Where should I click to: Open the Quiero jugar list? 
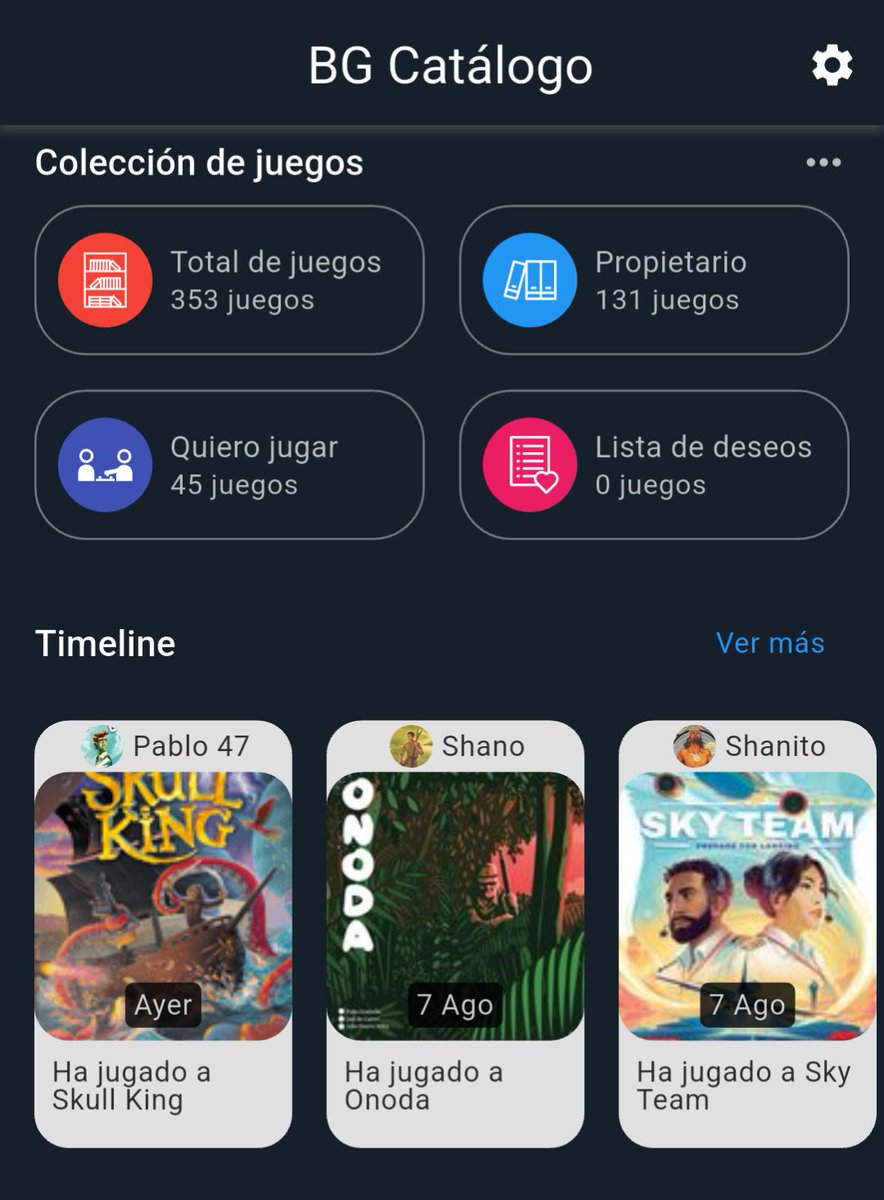[229, 465]
